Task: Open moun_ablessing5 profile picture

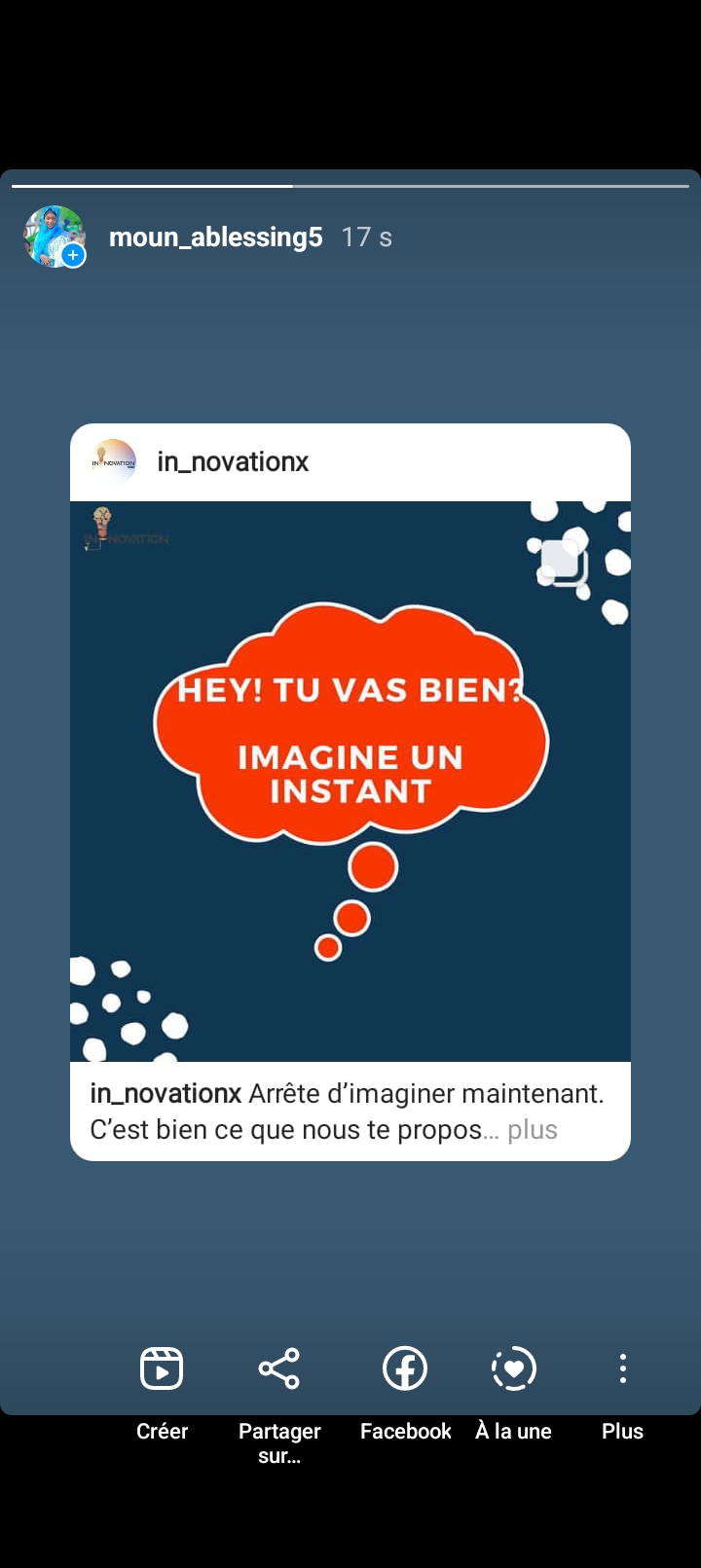Action: tap(55, 237)
